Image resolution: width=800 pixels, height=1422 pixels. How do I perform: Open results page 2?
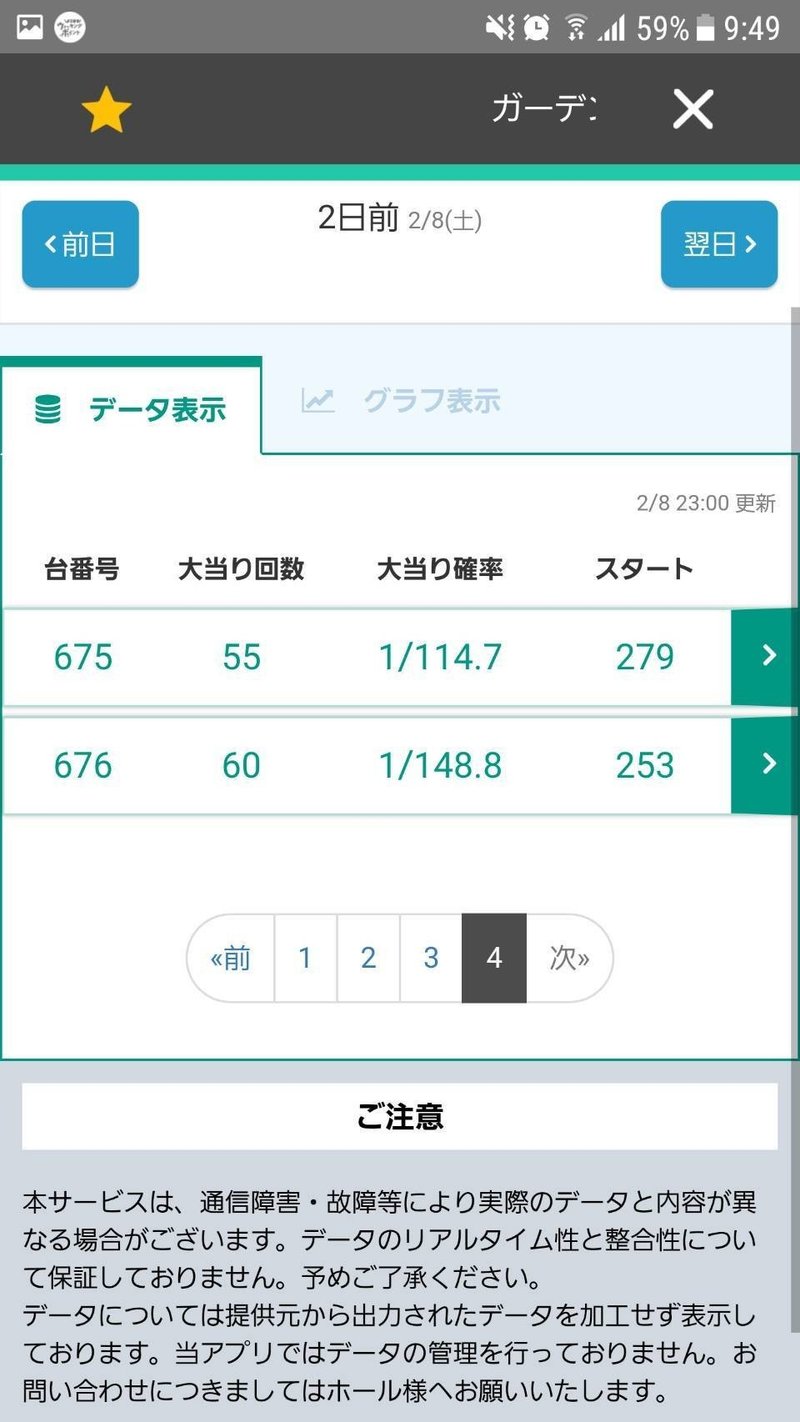click(x=368, y=957)
